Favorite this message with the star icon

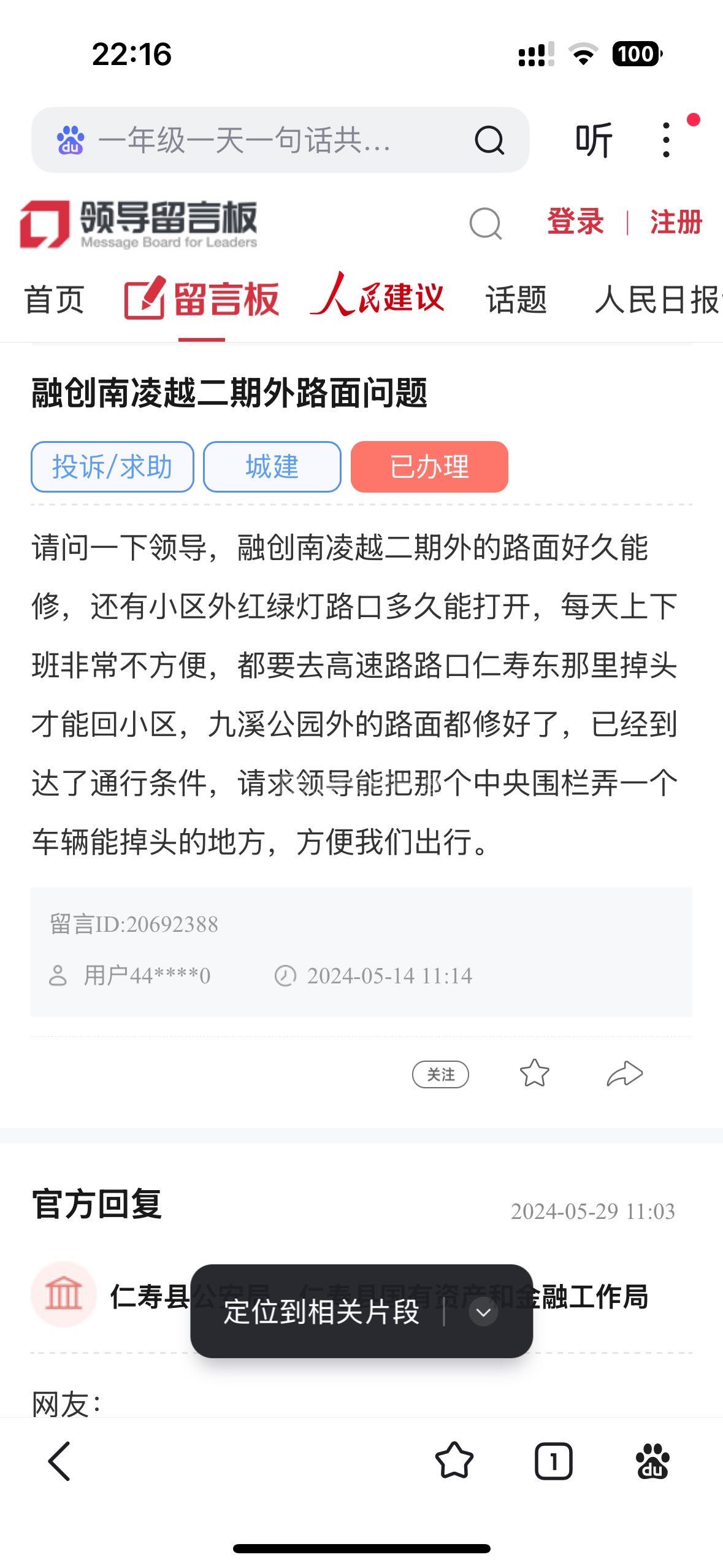pos(534,1073)
